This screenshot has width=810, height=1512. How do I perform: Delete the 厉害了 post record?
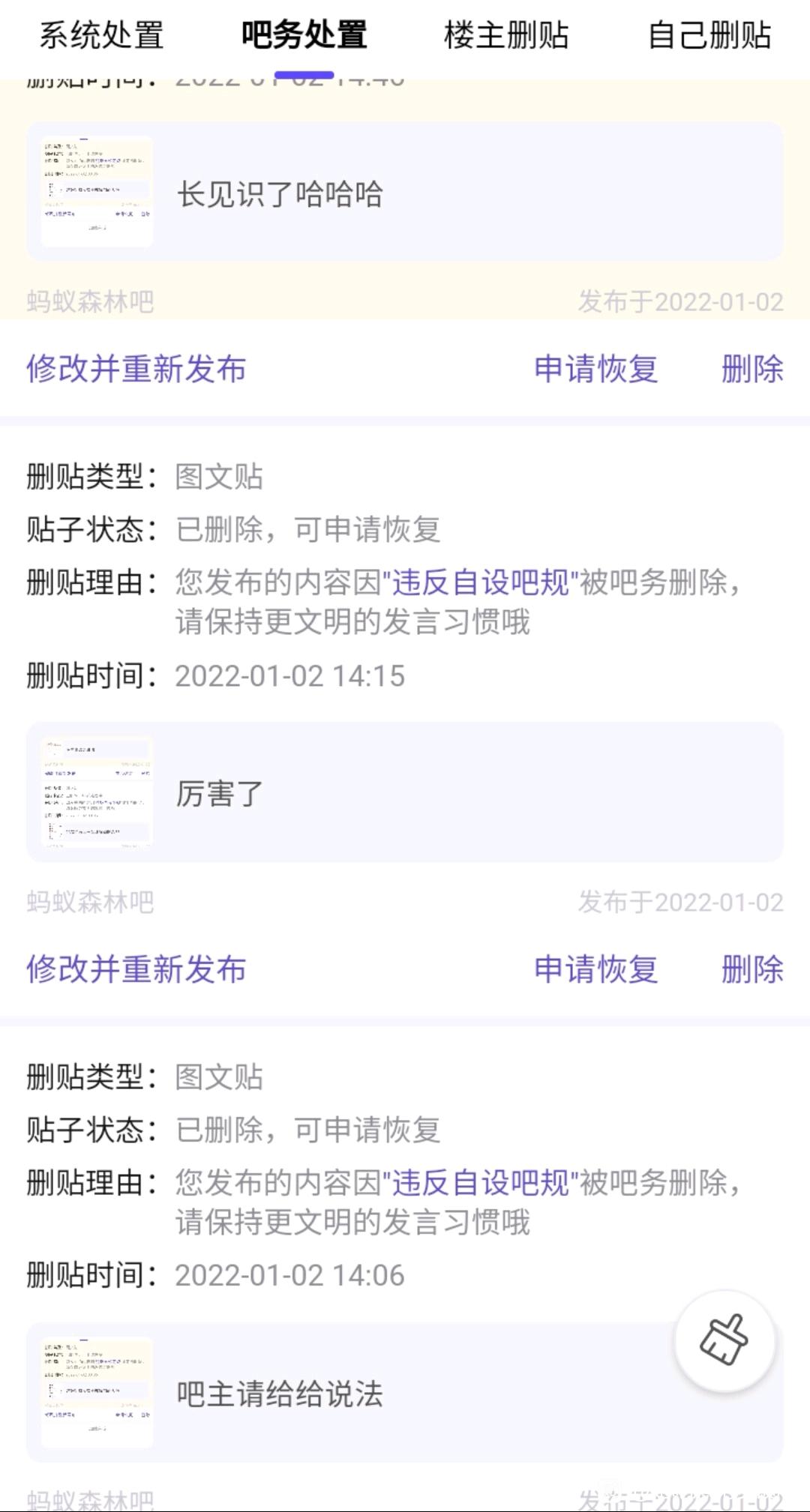(751, 969)
